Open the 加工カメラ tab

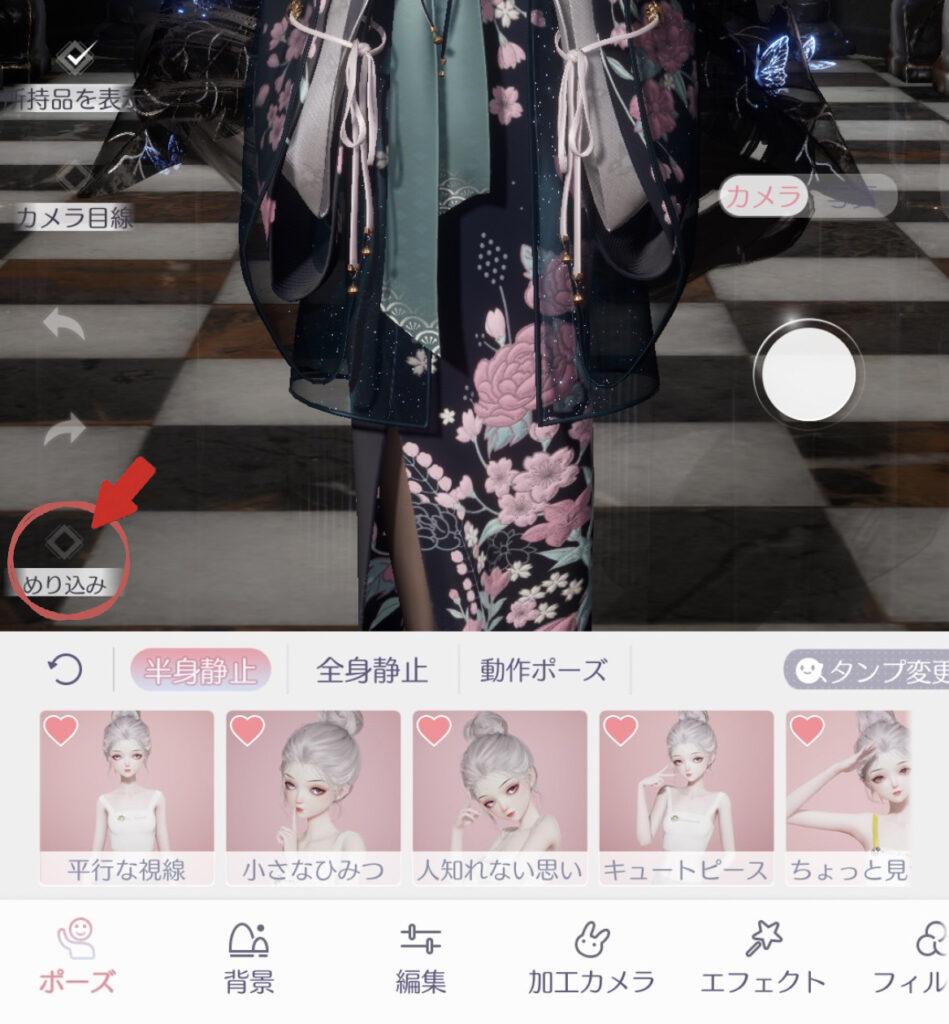[591, 958]
